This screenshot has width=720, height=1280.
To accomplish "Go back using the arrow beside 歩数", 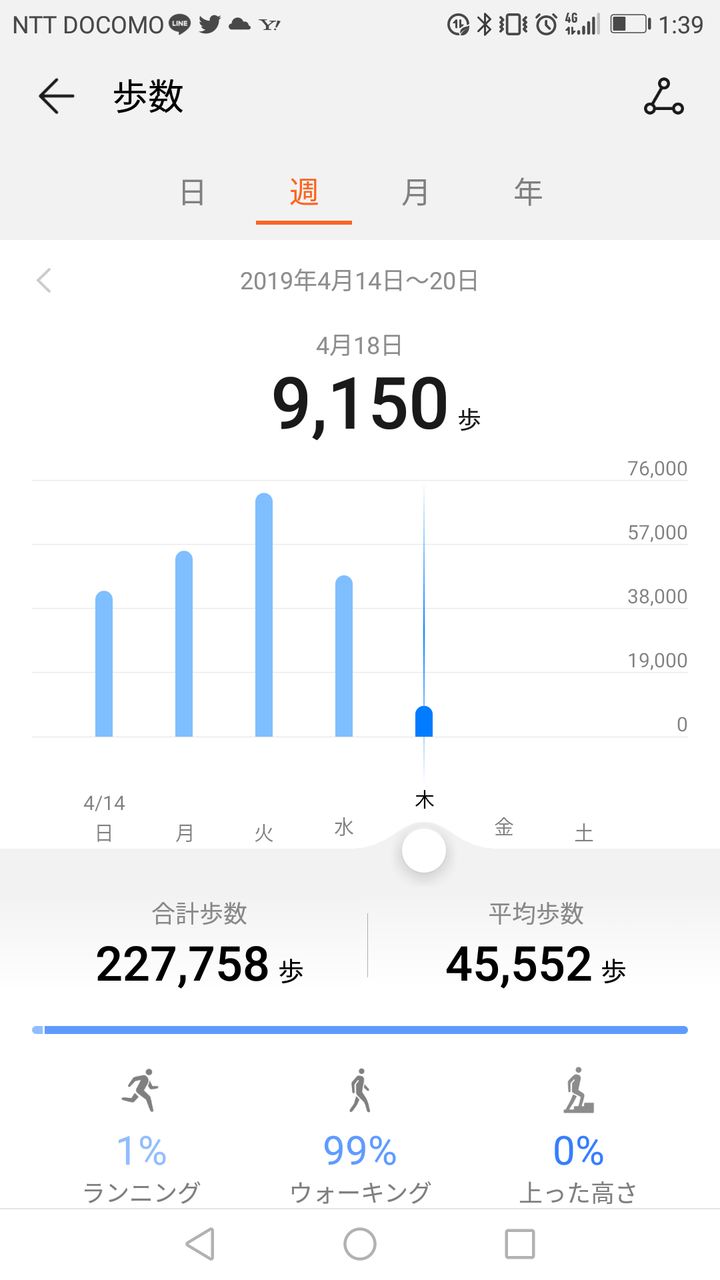I will coord(56,96).
